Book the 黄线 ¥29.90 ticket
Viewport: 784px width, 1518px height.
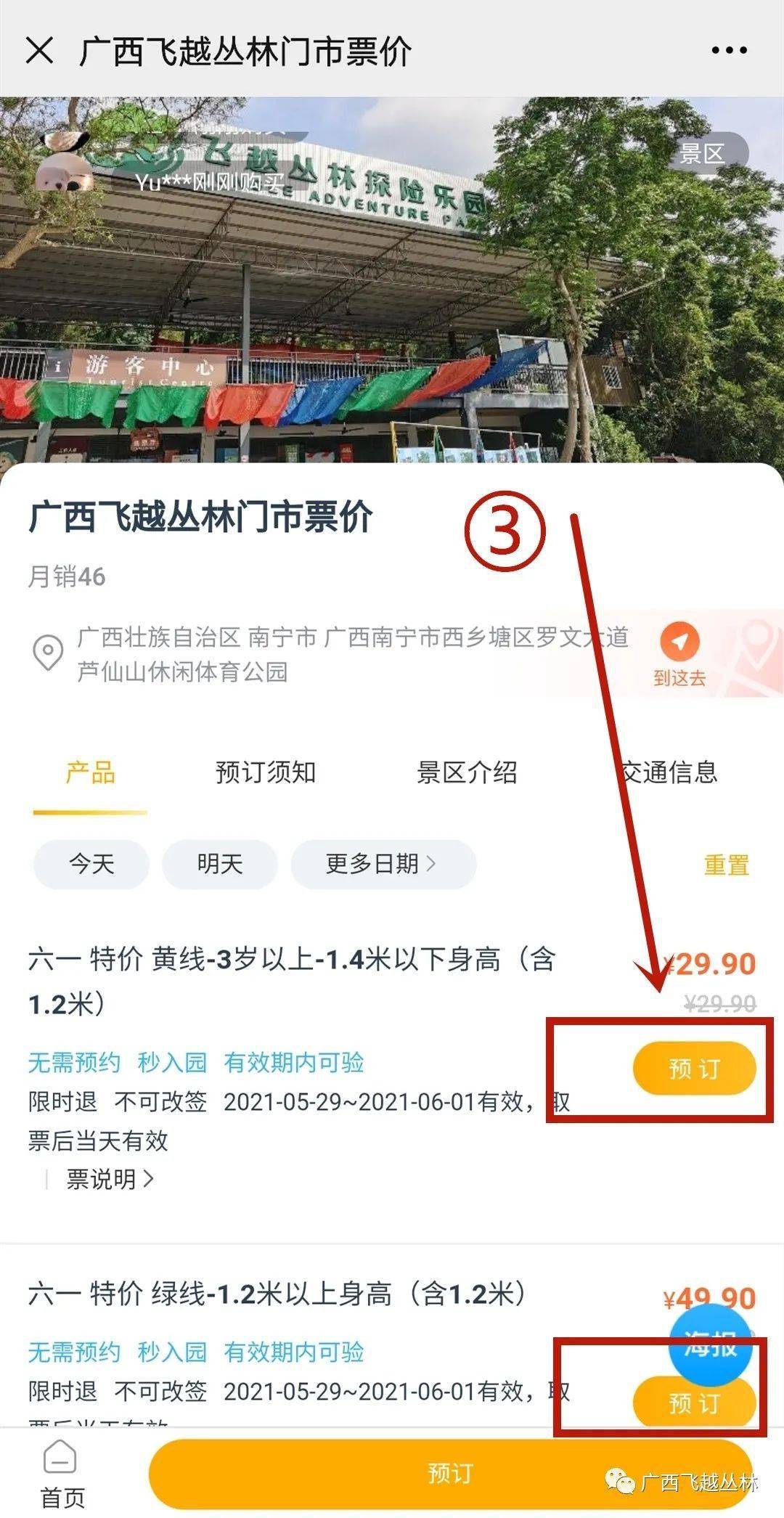(694, 1068)
